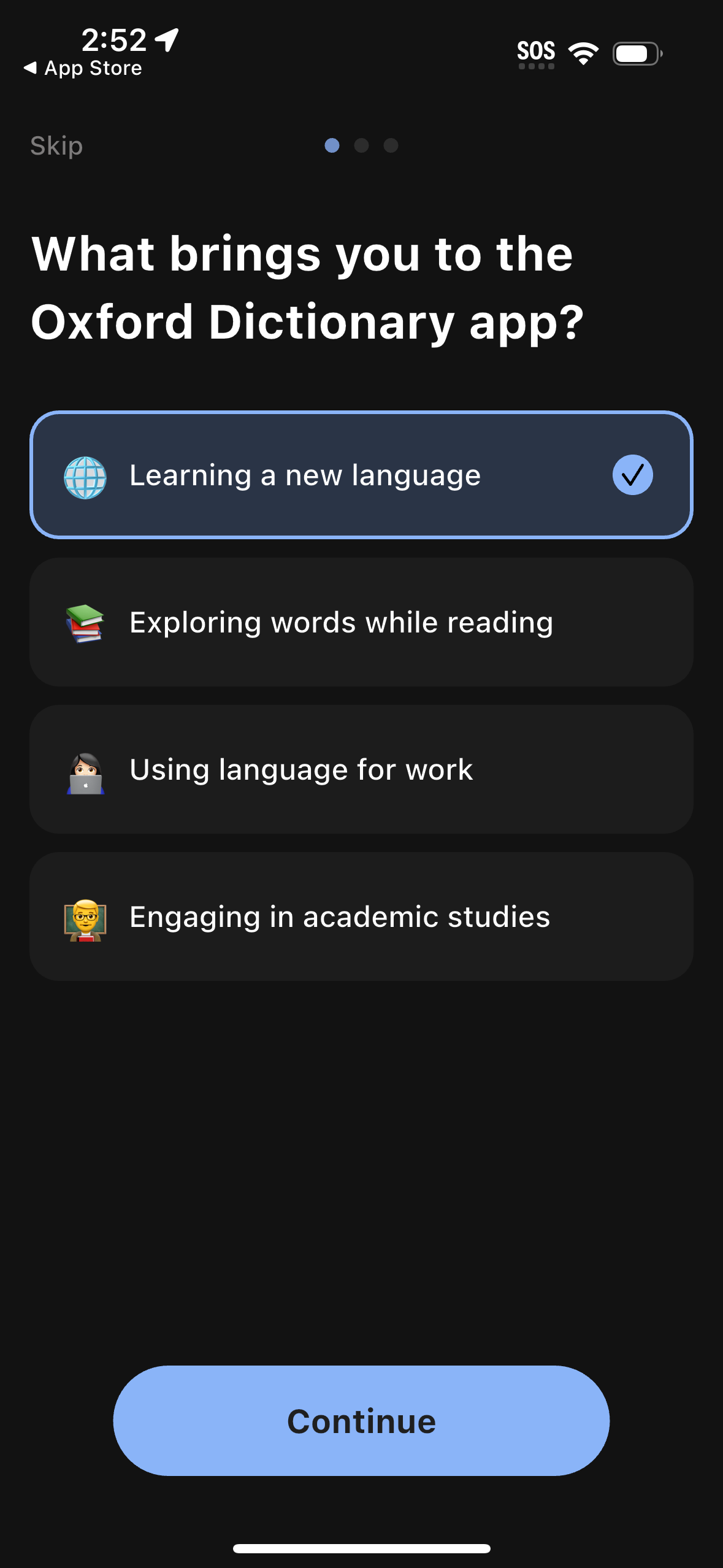This screenshot has height=1568, width=723.
Task: Tap the Wi-Fi icon in status bar
Action: click(x=583, y=53)
